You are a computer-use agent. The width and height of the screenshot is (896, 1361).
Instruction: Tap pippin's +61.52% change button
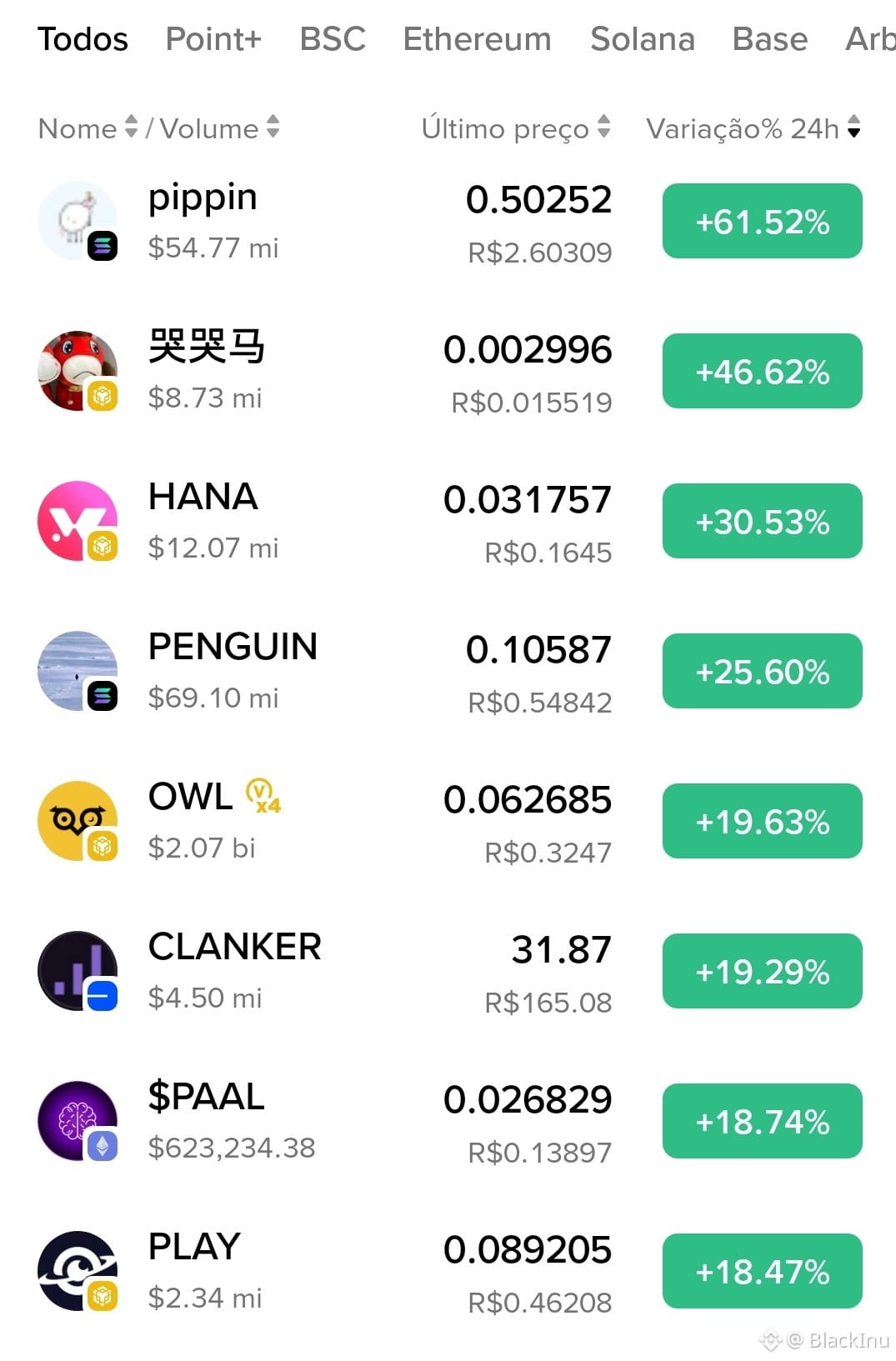point(762,221)
